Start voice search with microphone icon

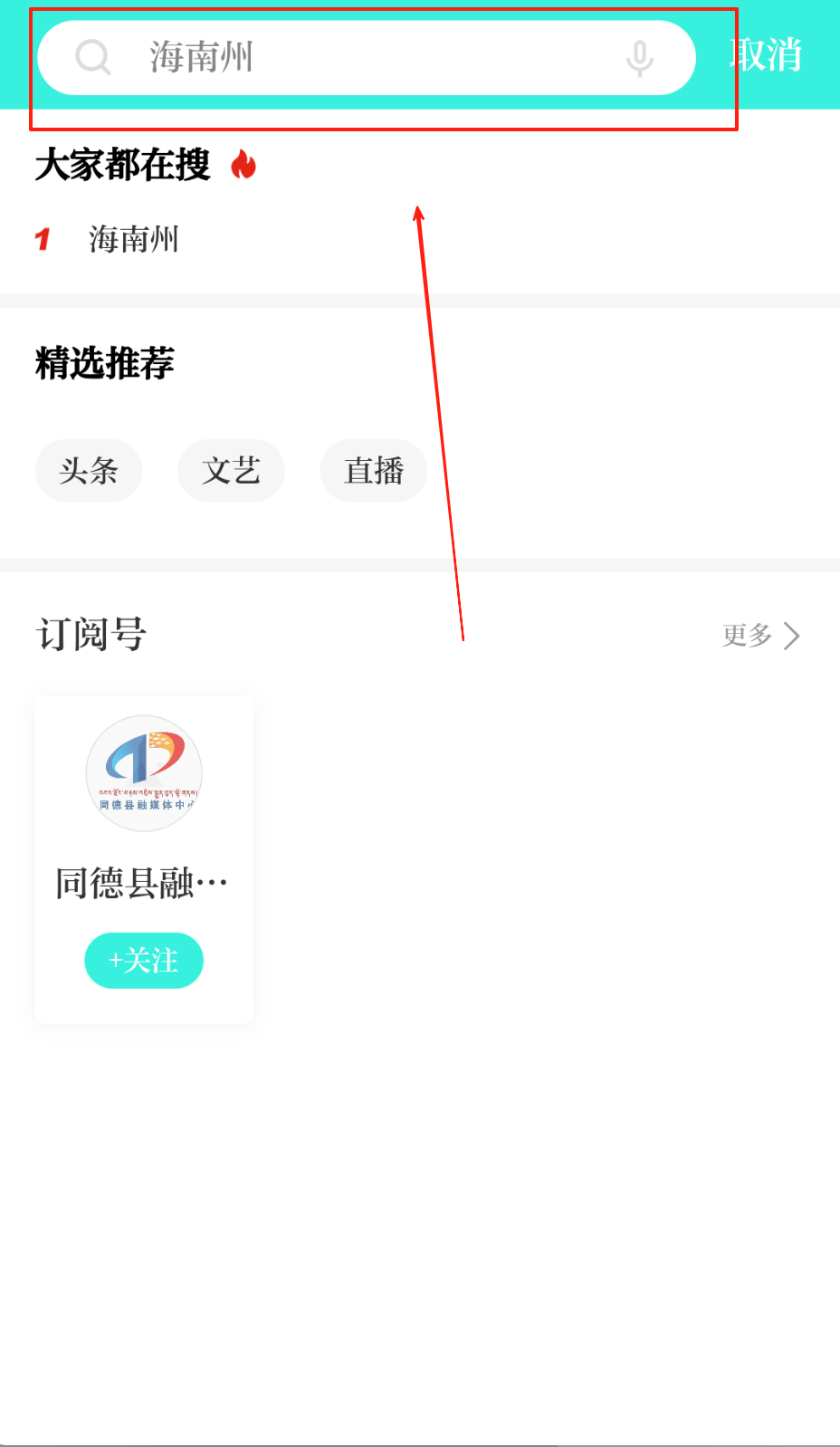pos(639,58)
